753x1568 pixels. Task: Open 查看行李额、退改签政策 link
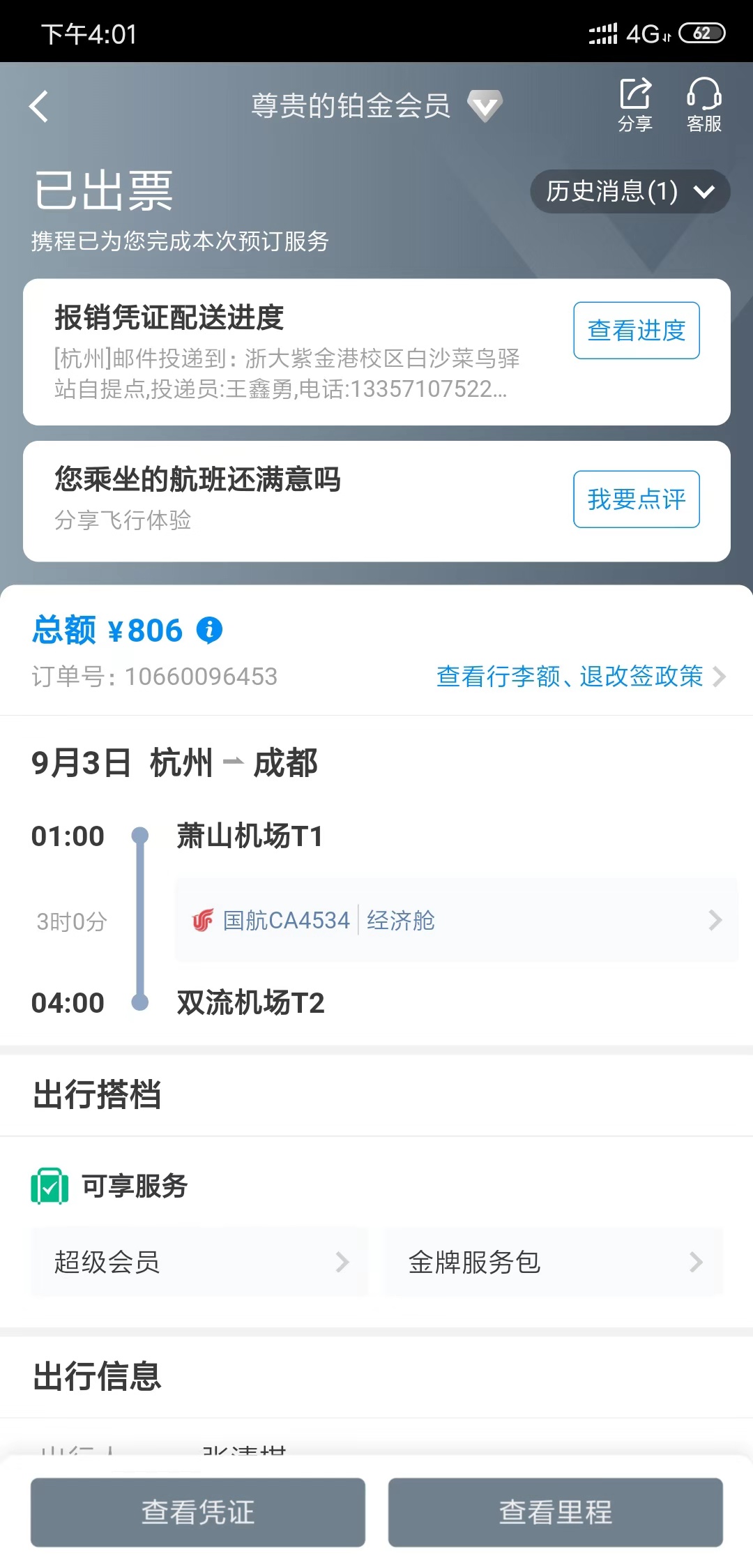[x=580, y=677]
